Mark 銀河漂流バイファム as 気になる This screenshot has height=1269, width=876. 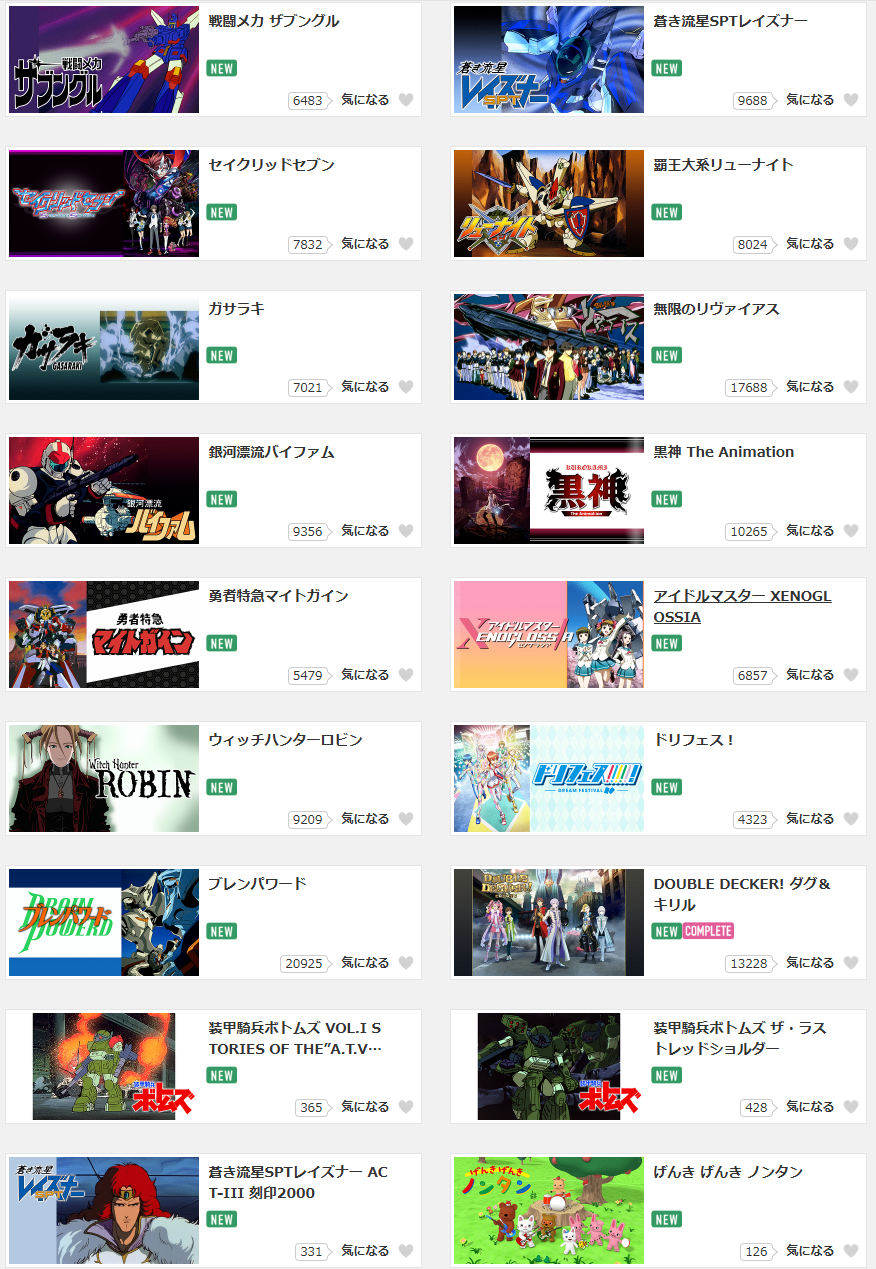point(406,531)
